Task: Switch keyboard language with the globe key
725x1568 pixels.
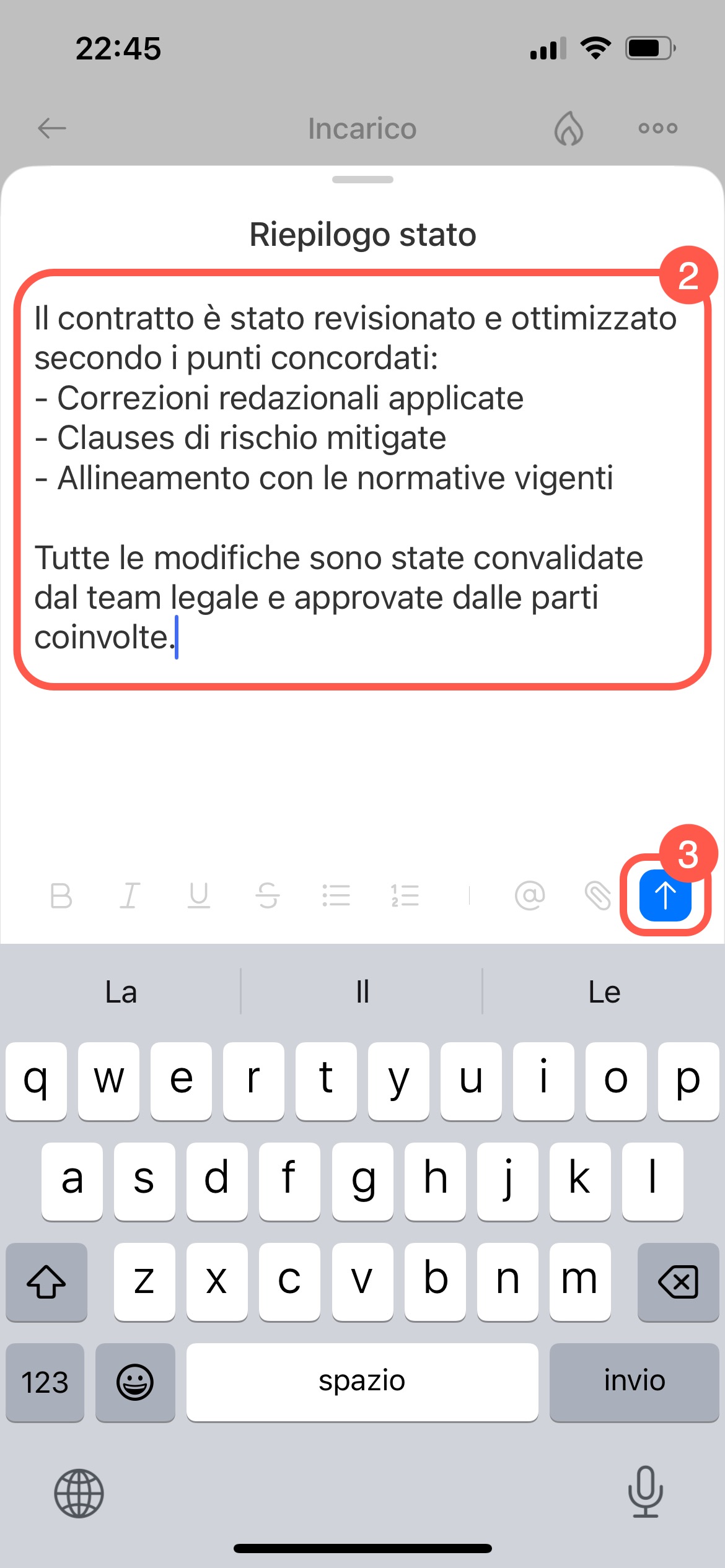Action: (x=79, y=1492)
